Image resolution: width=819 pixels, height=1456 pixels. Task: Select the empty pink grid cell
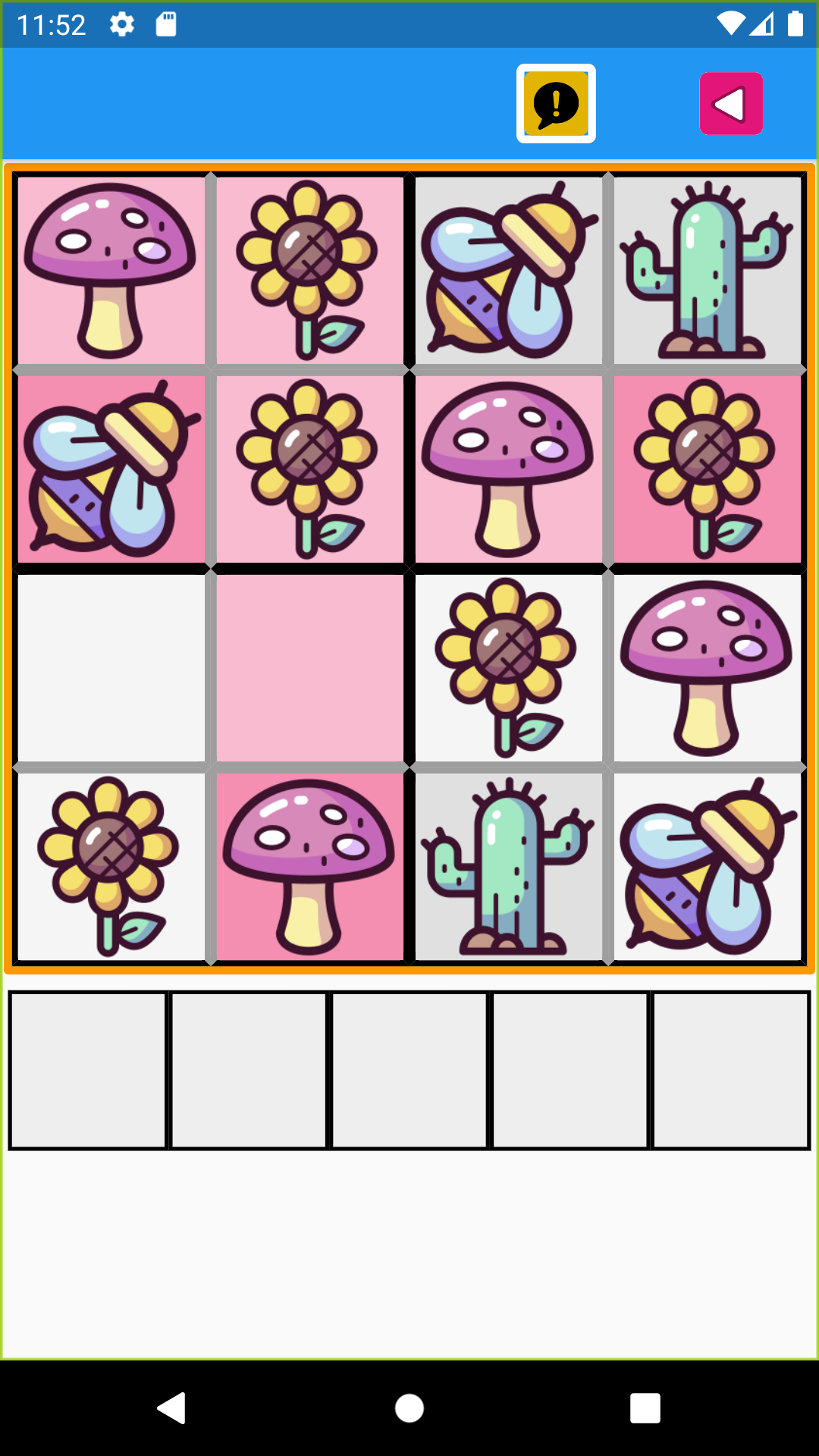click(x=309, y=667)
